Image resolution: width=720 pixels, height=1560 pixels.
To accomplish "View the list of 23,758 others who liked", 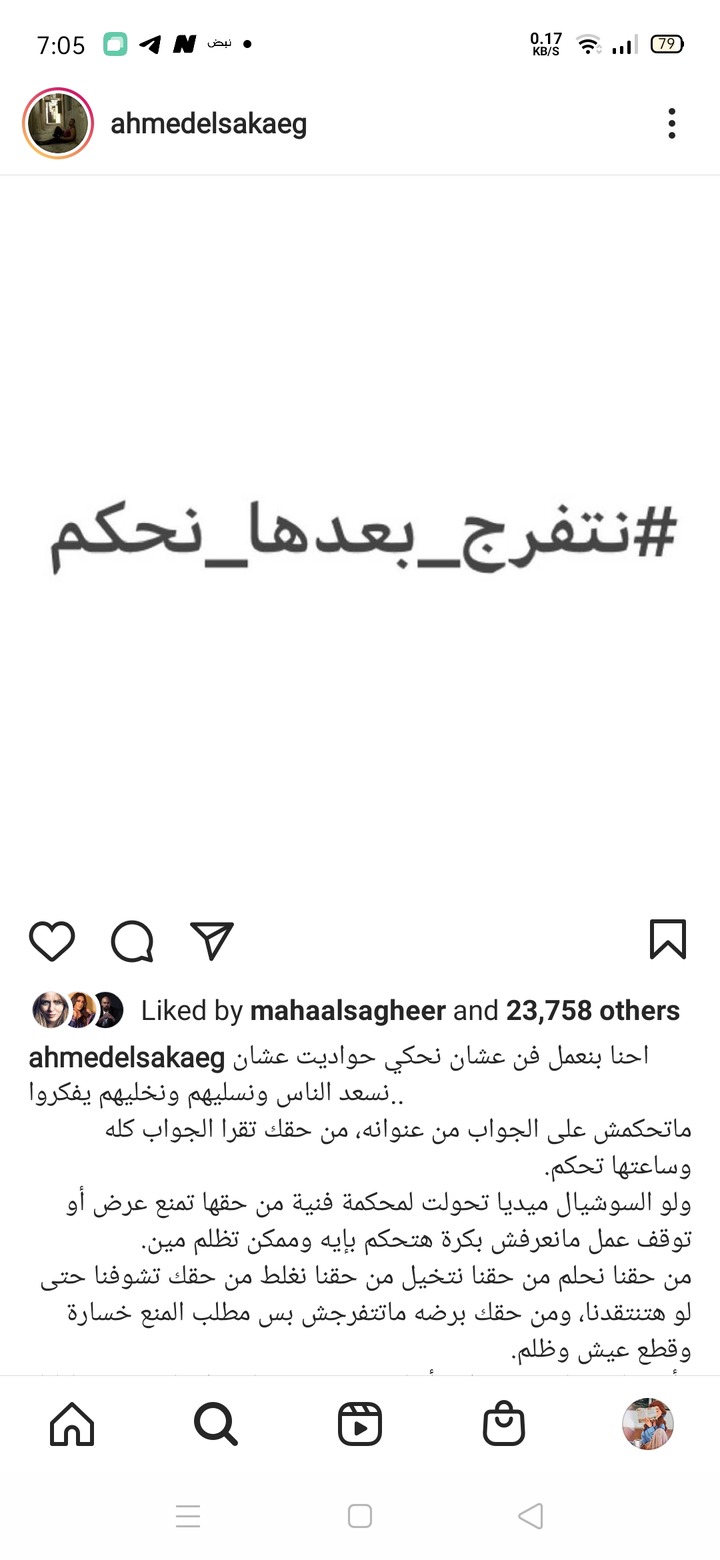I will click(592, 1011).
